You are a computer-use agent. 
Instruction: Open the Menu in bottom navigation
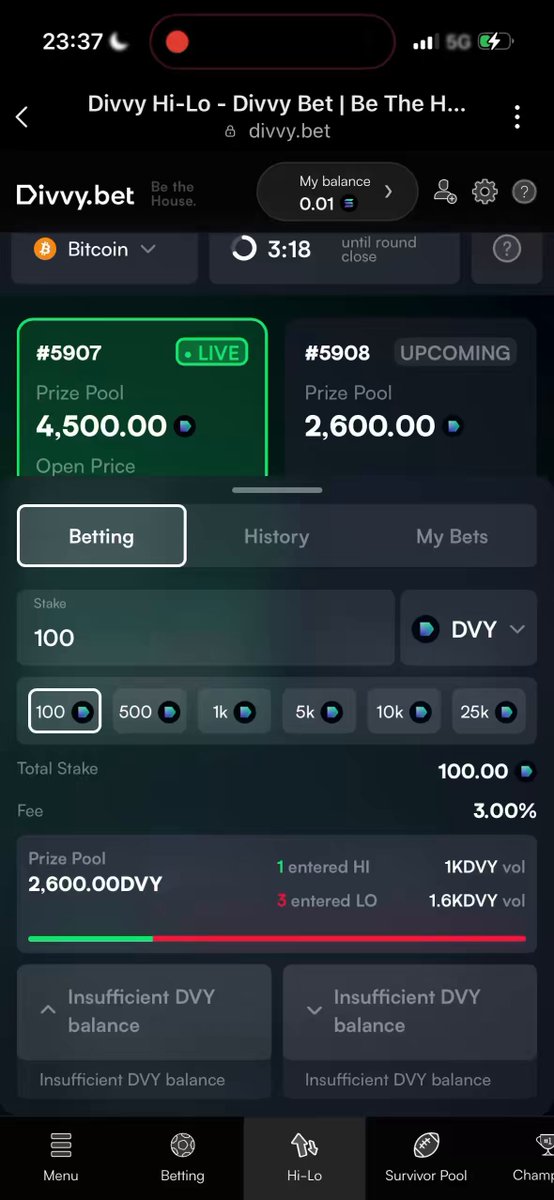coord(61,1158)
